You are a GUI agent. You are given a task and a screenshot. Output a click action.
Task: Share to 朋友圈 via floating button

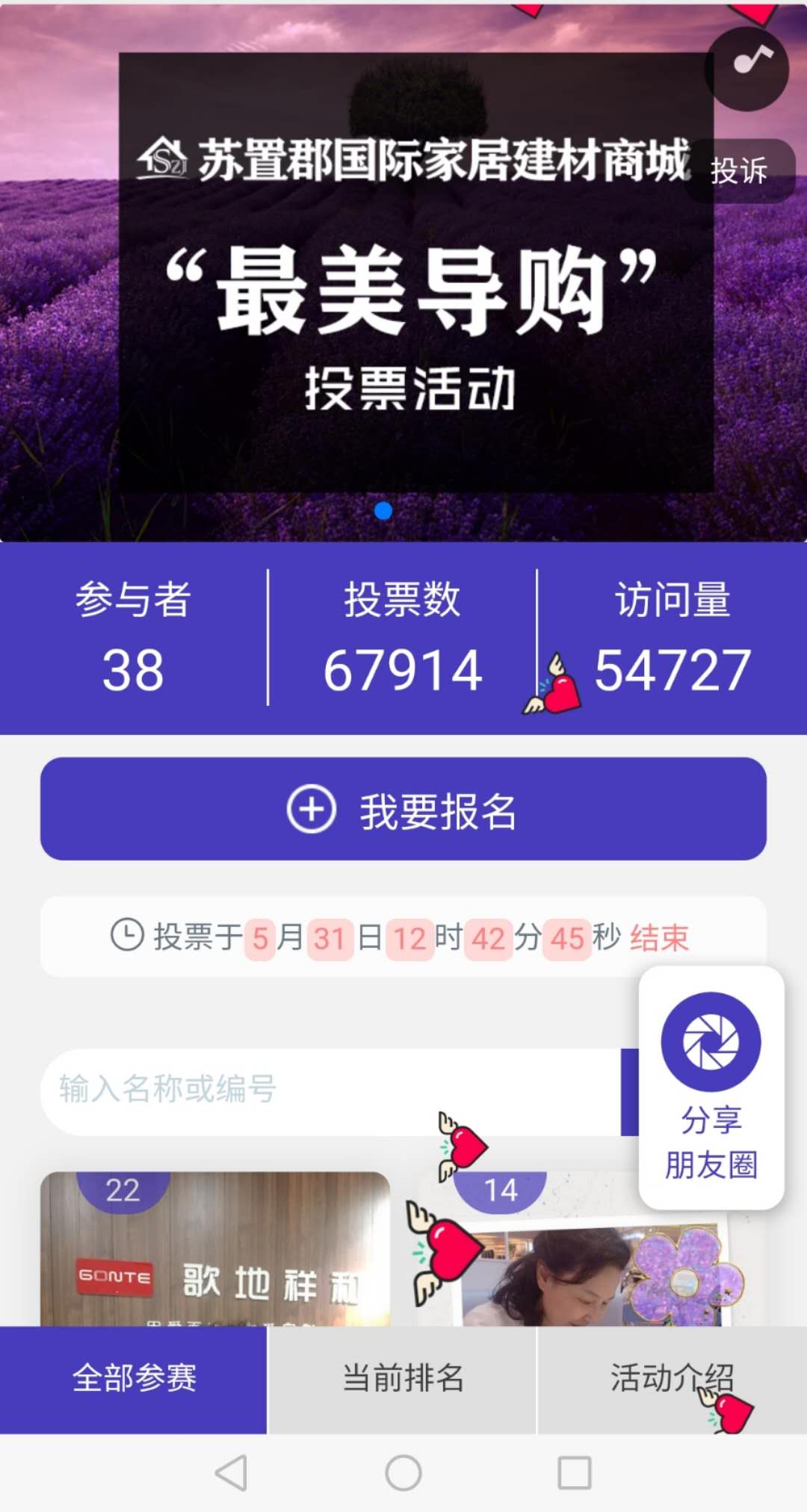[711, 1087]
